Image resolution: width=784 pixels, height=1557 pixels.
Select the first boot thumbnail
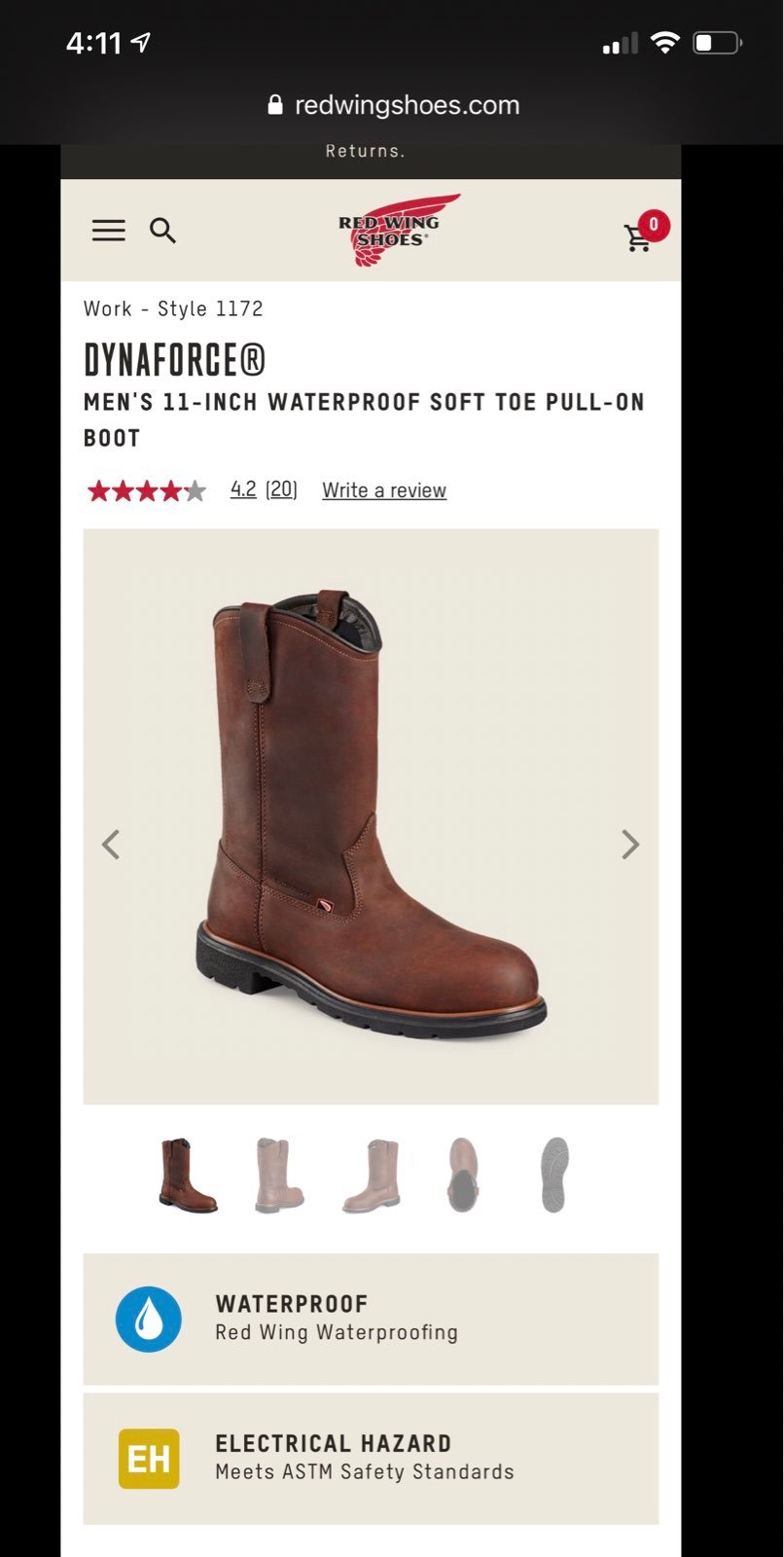click(x=188, y=1176)
